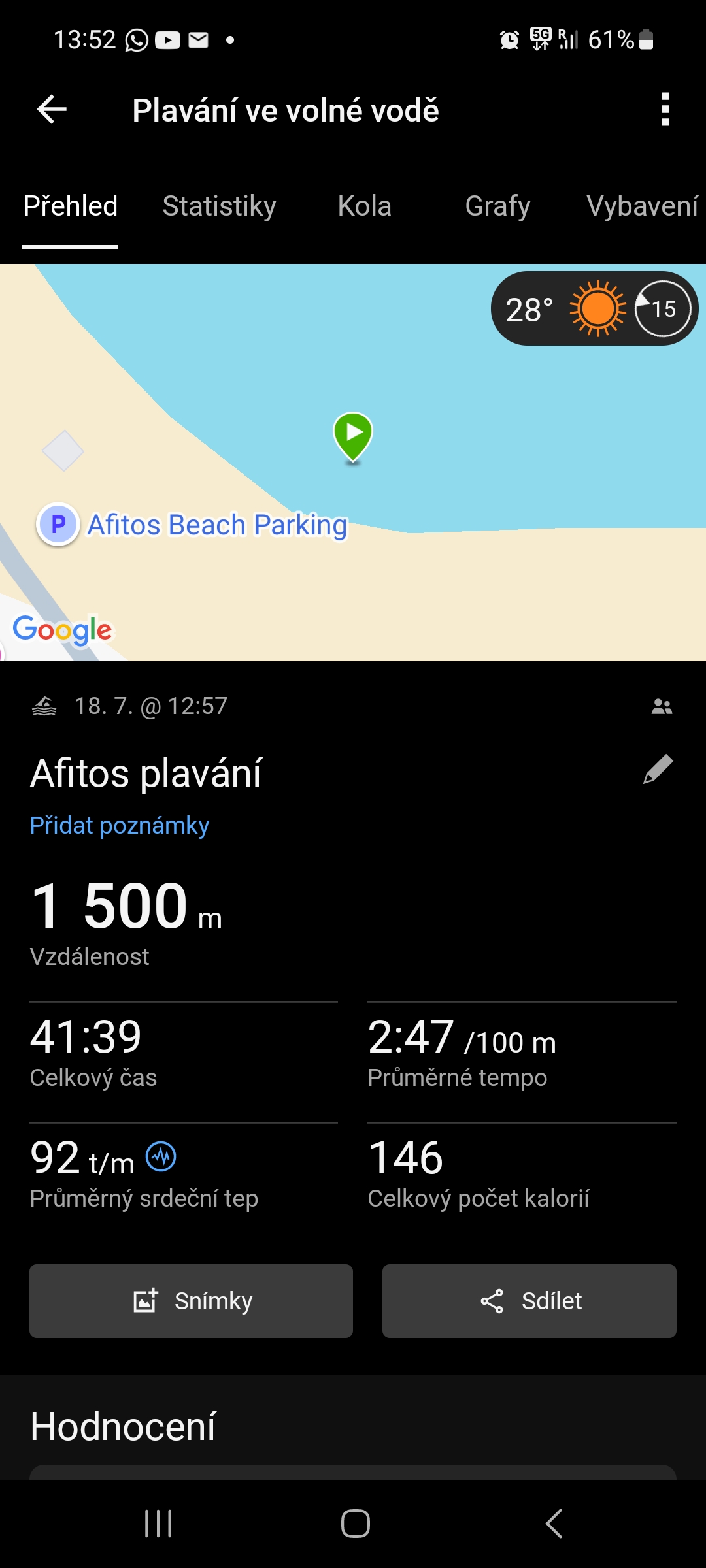Screen dimensions: 706x1568
Task: Open the weather details showing 28°
Action: pyautogui.click(x=594, y=308)
